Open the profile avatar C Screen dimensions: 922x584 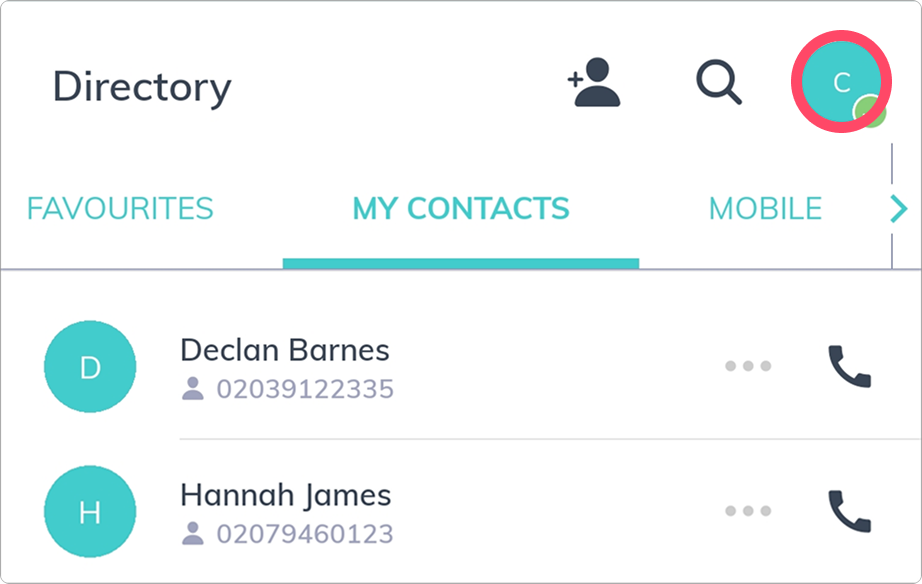(x=841, y=83)
